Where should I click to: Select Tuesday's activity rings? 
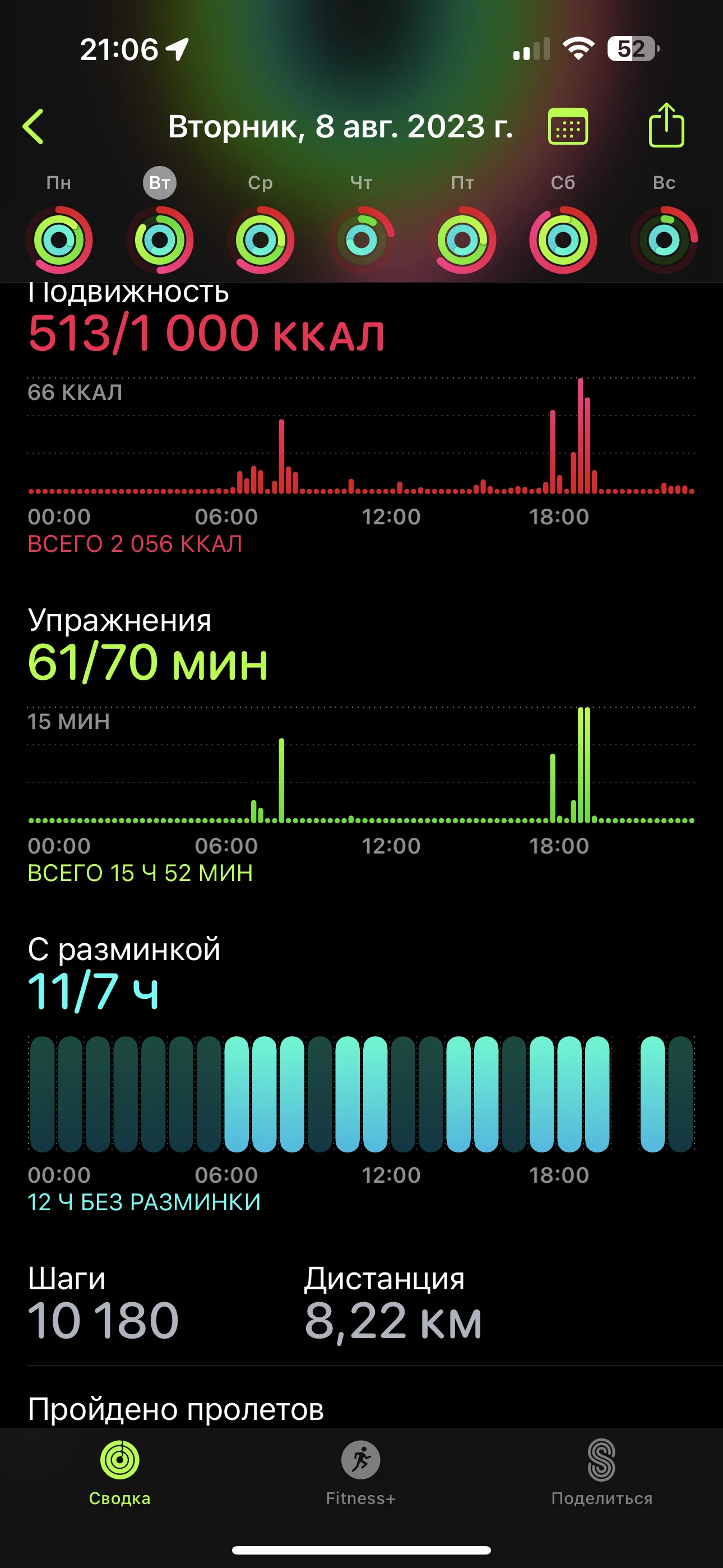[160, 239]
